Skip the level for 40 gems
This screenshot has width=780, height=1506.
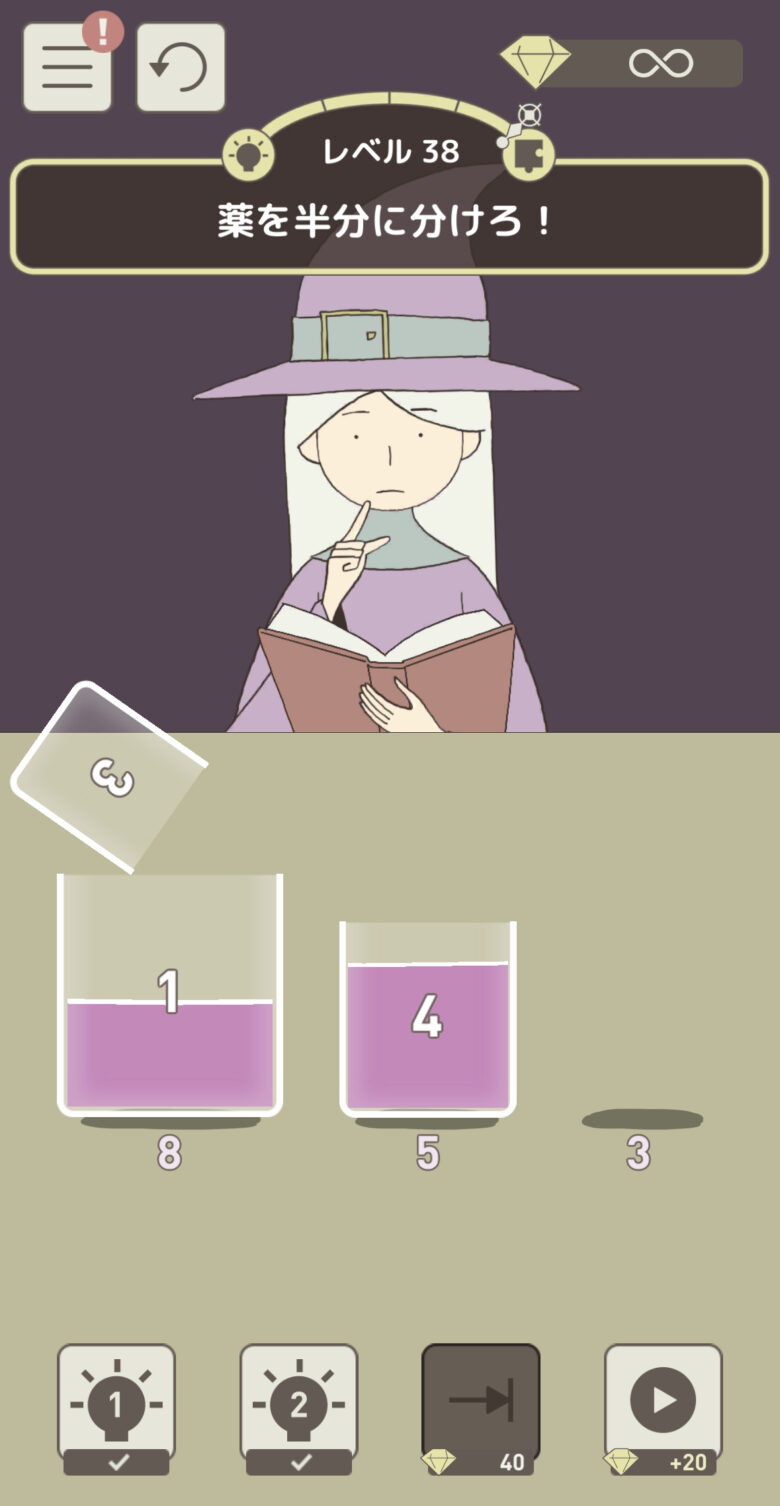480,1405
